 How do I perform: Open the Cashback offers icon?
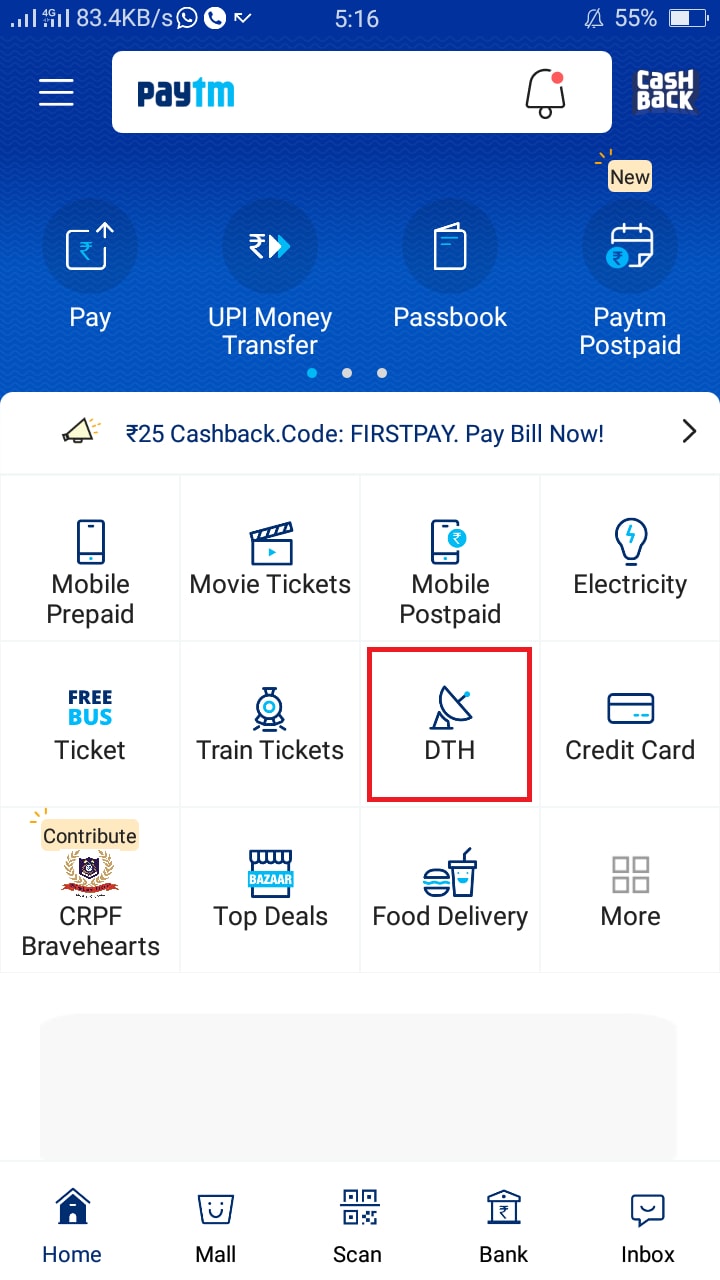(x=665, y=91)
